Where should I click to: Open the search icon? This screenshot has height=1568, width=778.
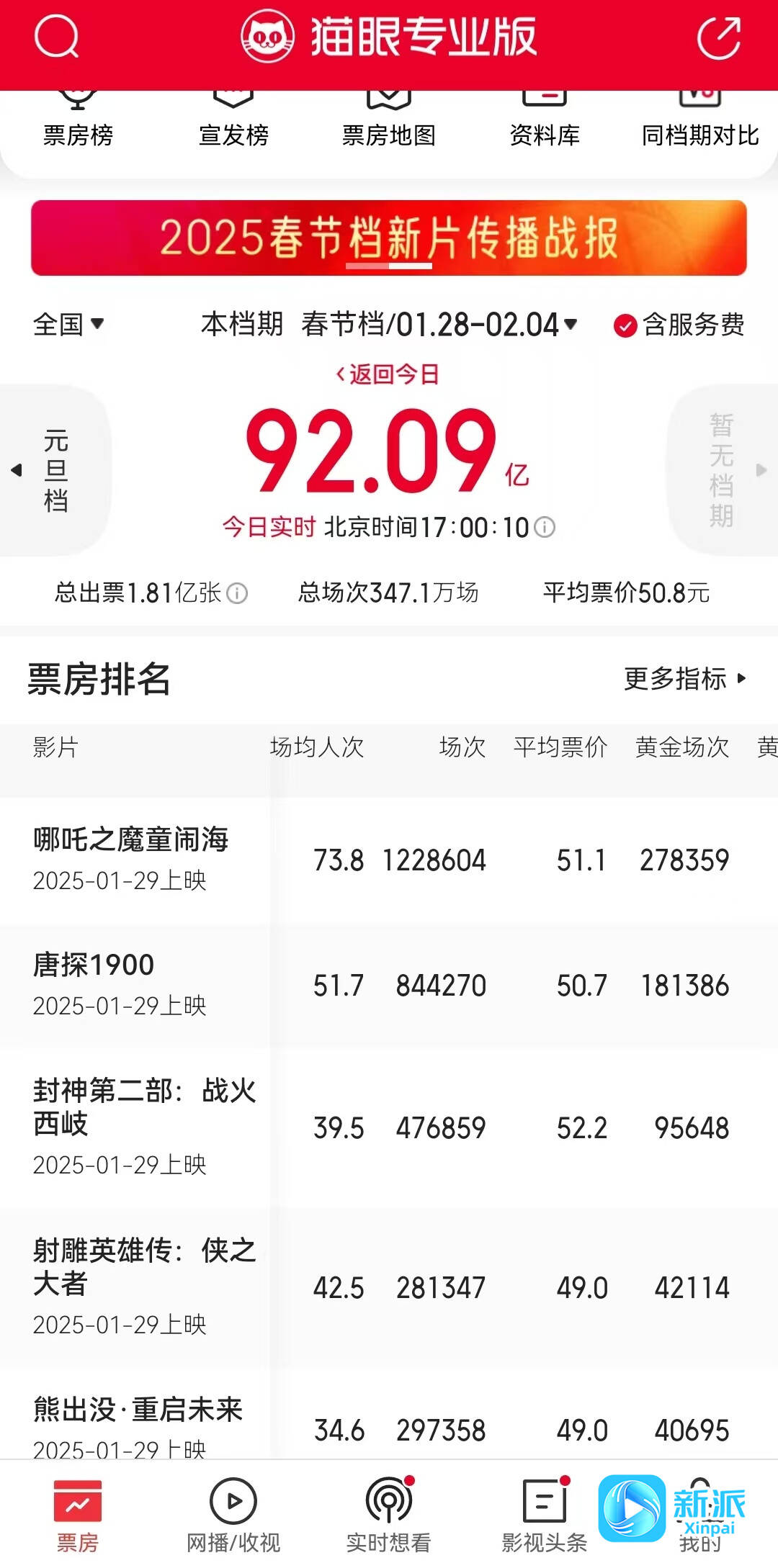56,36
